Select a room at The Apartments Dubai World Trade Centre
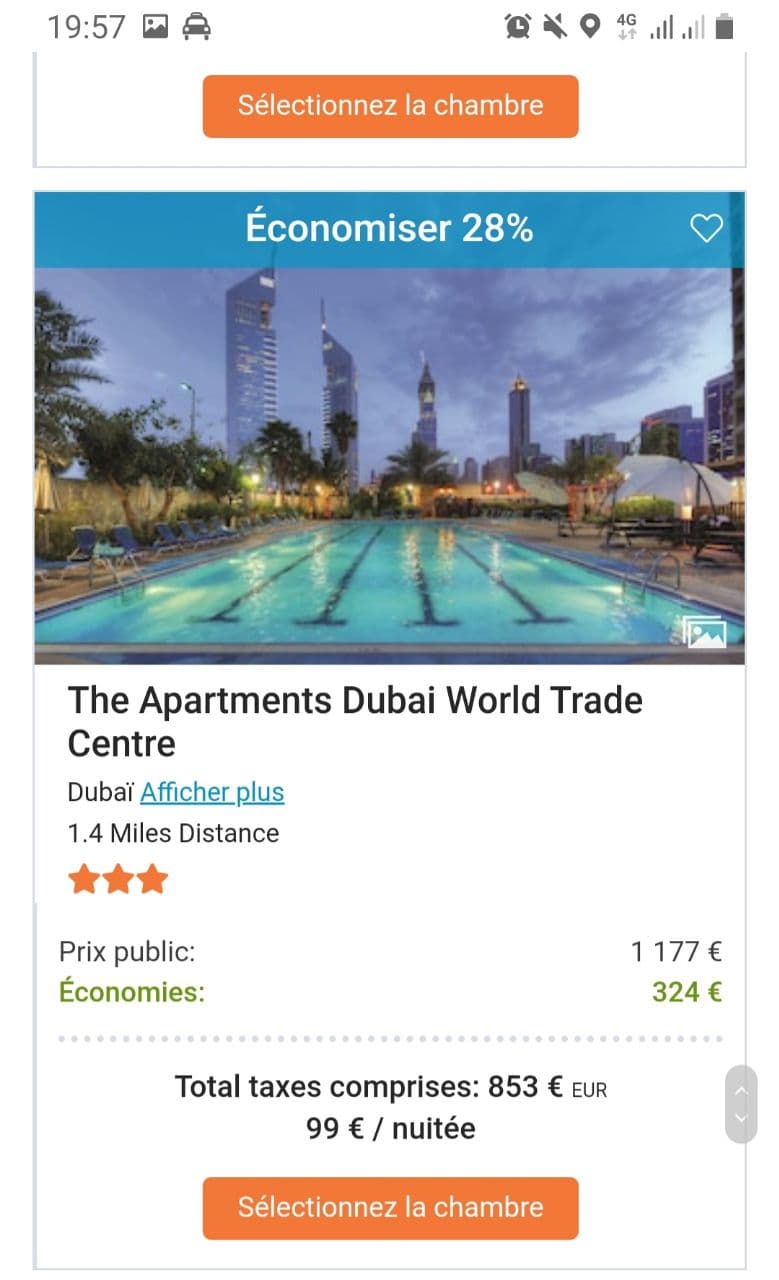 point(390,1207)
